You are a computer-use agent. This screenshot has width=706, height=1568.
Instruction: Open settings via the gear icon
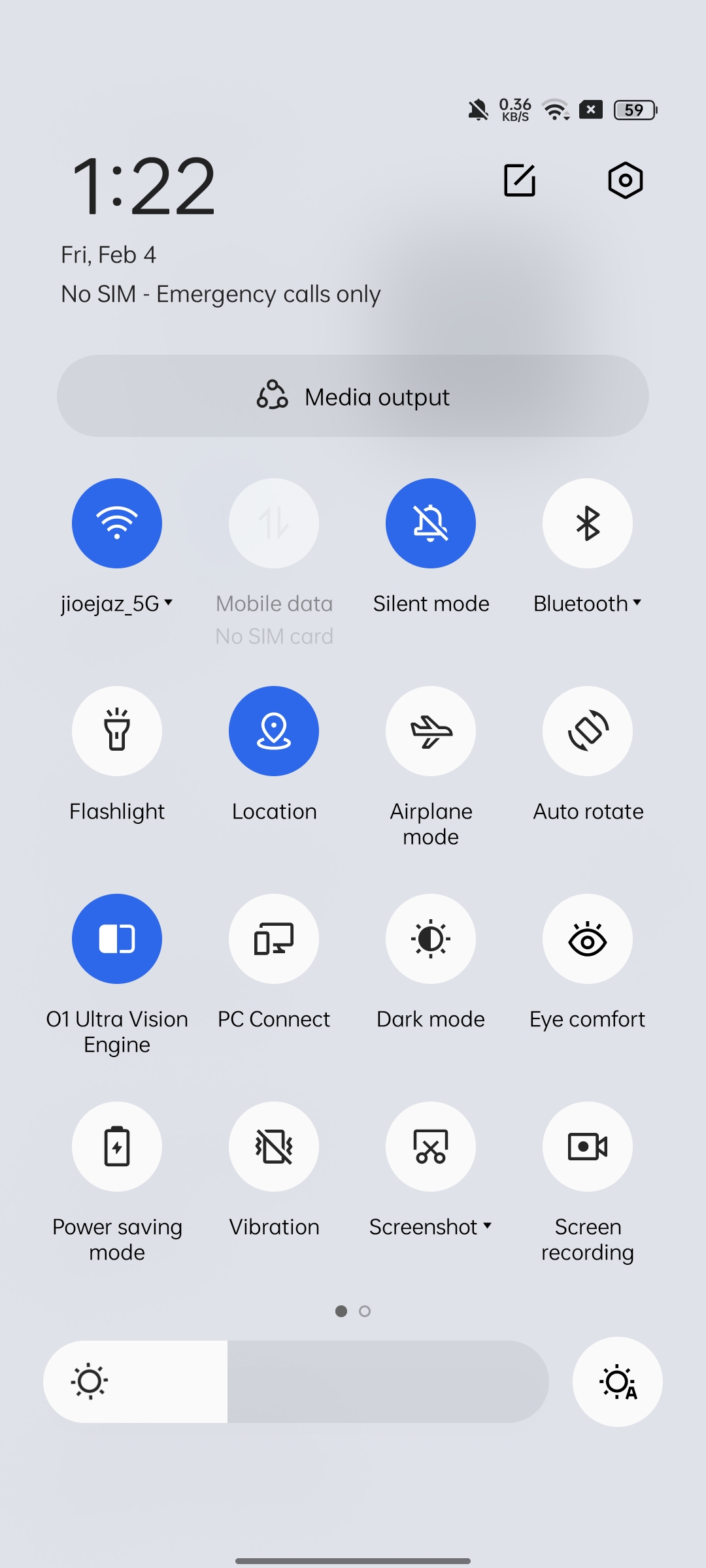coord(626,180)
